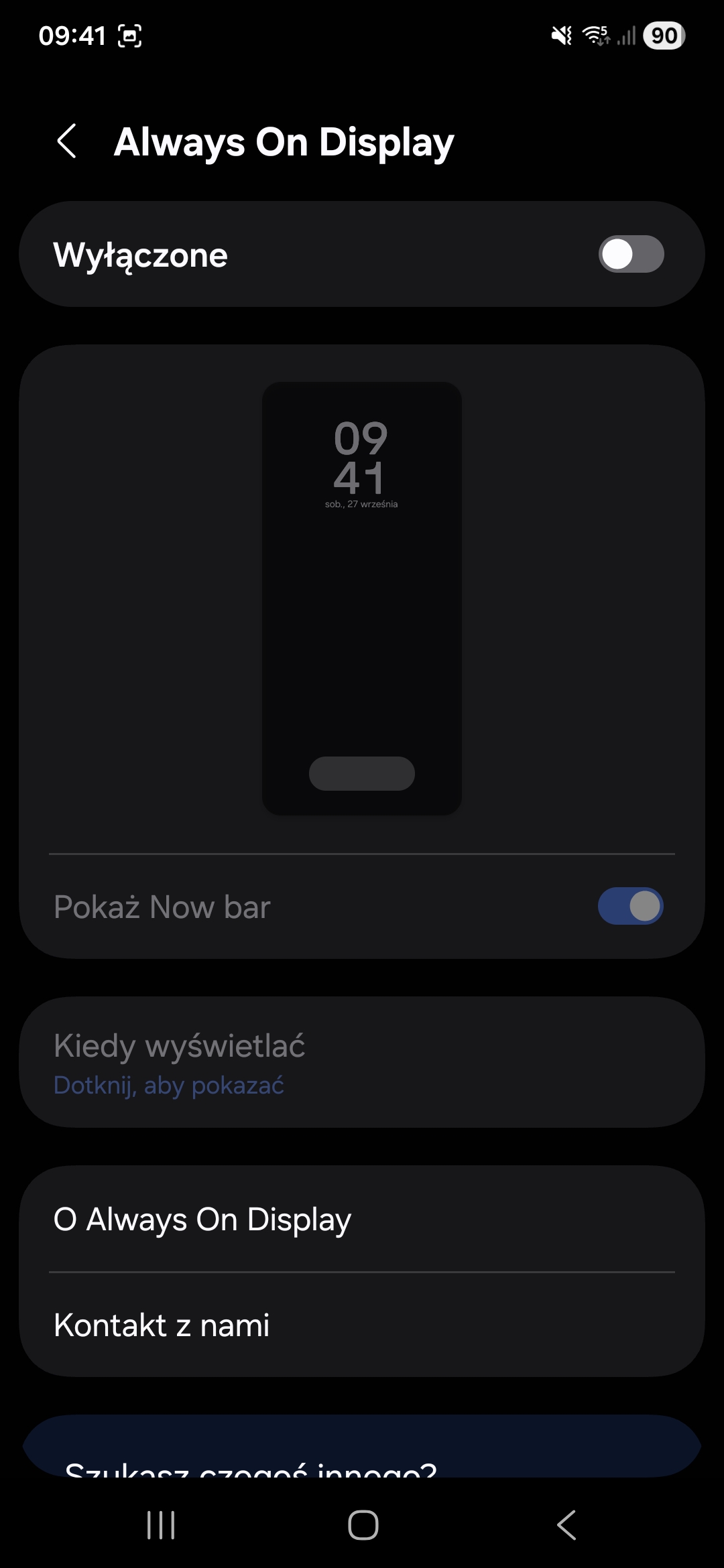The height and width of the screenshot is (1568, 724).
Task: Open Kontakt z nami
Action: click(x=362, y=1325)
